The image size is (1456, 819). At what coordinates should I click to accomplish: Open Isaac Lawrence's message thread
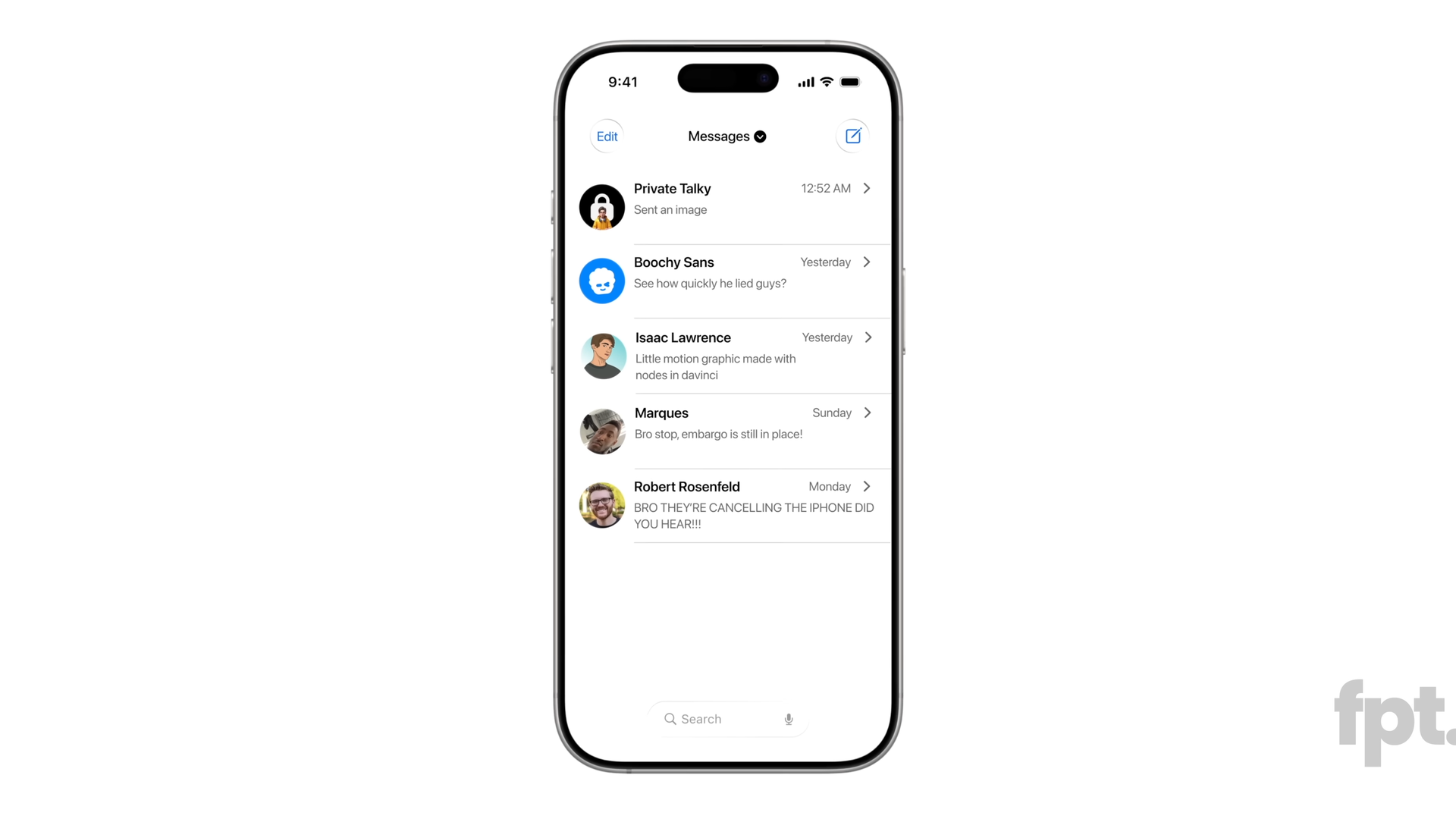pyautogui.click(x=726, y=356)
